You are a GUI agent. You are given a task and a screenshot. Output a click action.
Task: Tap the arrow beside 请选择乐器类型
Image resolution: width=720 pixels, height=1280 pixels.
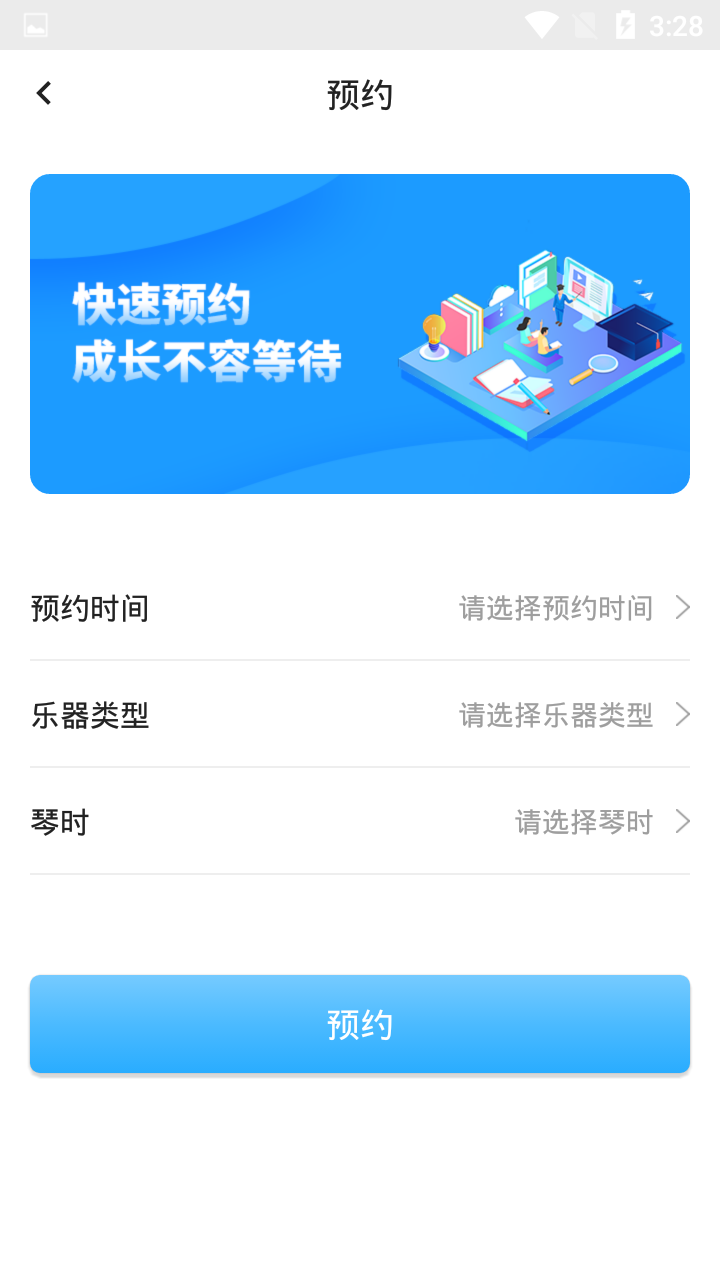coord(683,714)
